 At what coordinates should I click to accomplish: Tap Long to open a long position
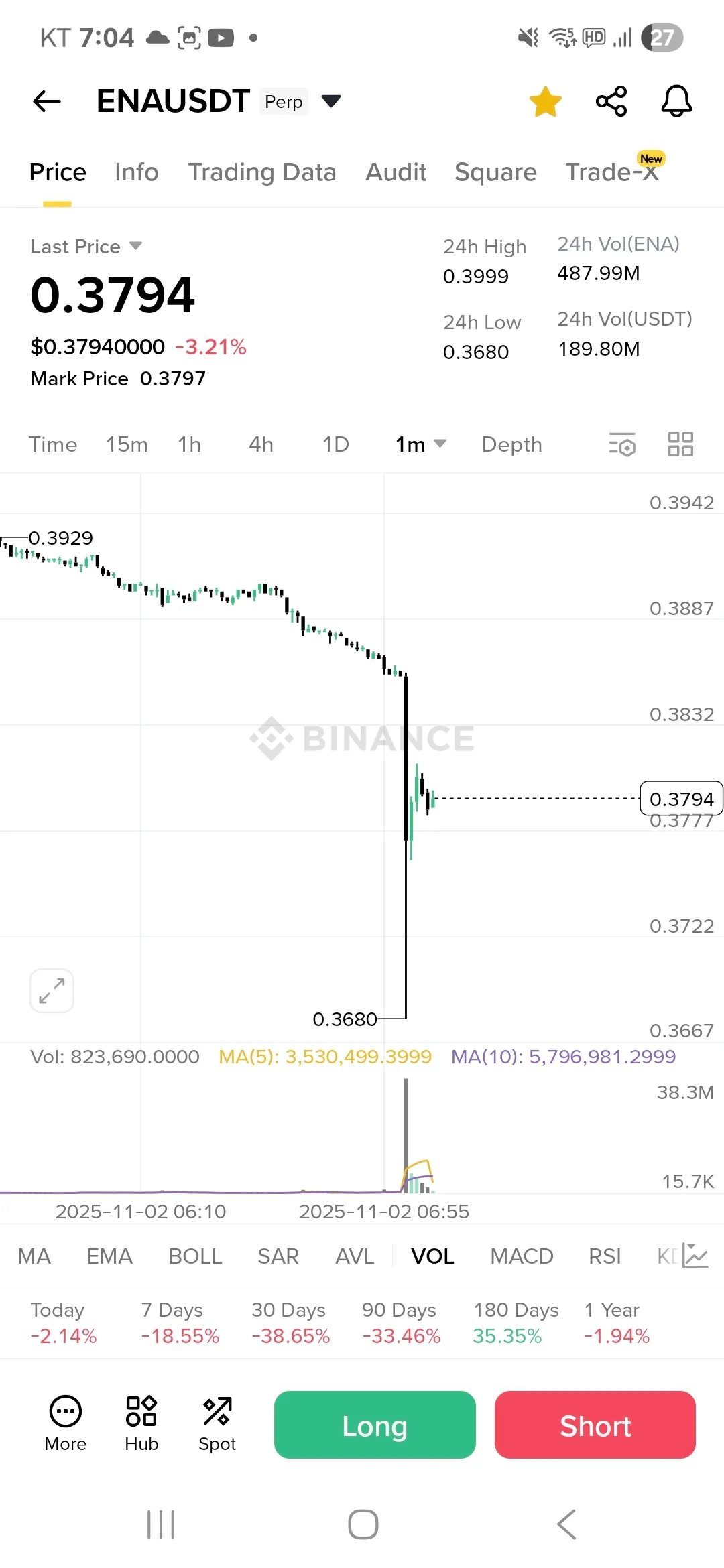coord(375,1425)
